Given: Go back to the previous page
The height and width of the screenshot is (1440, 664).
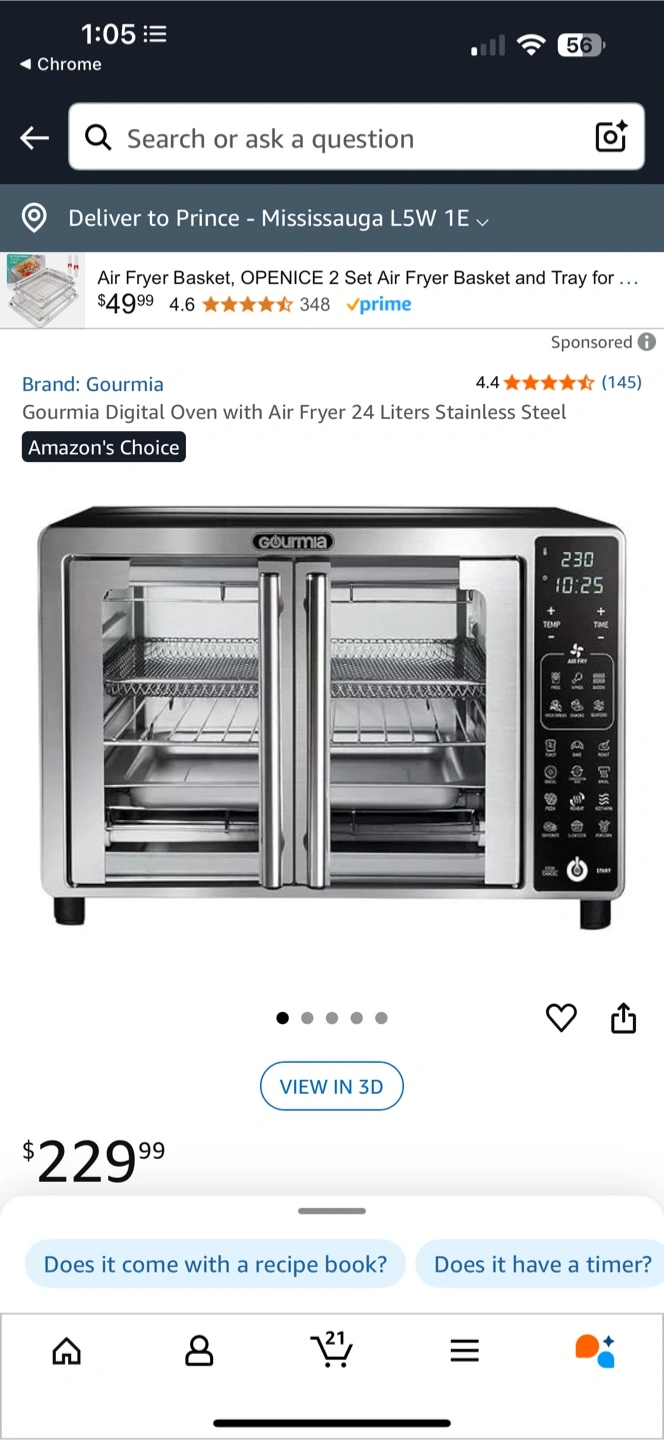Looking at the screenshot, I should click(x=34, y=138).
